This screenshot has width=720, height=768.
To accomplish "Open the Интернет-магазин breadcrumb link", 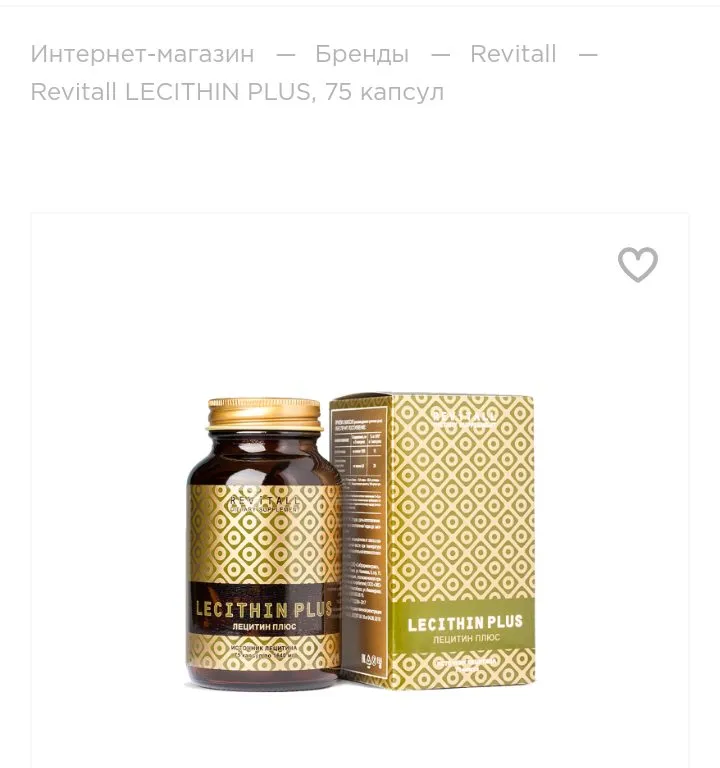I will [x=142, y=54].
